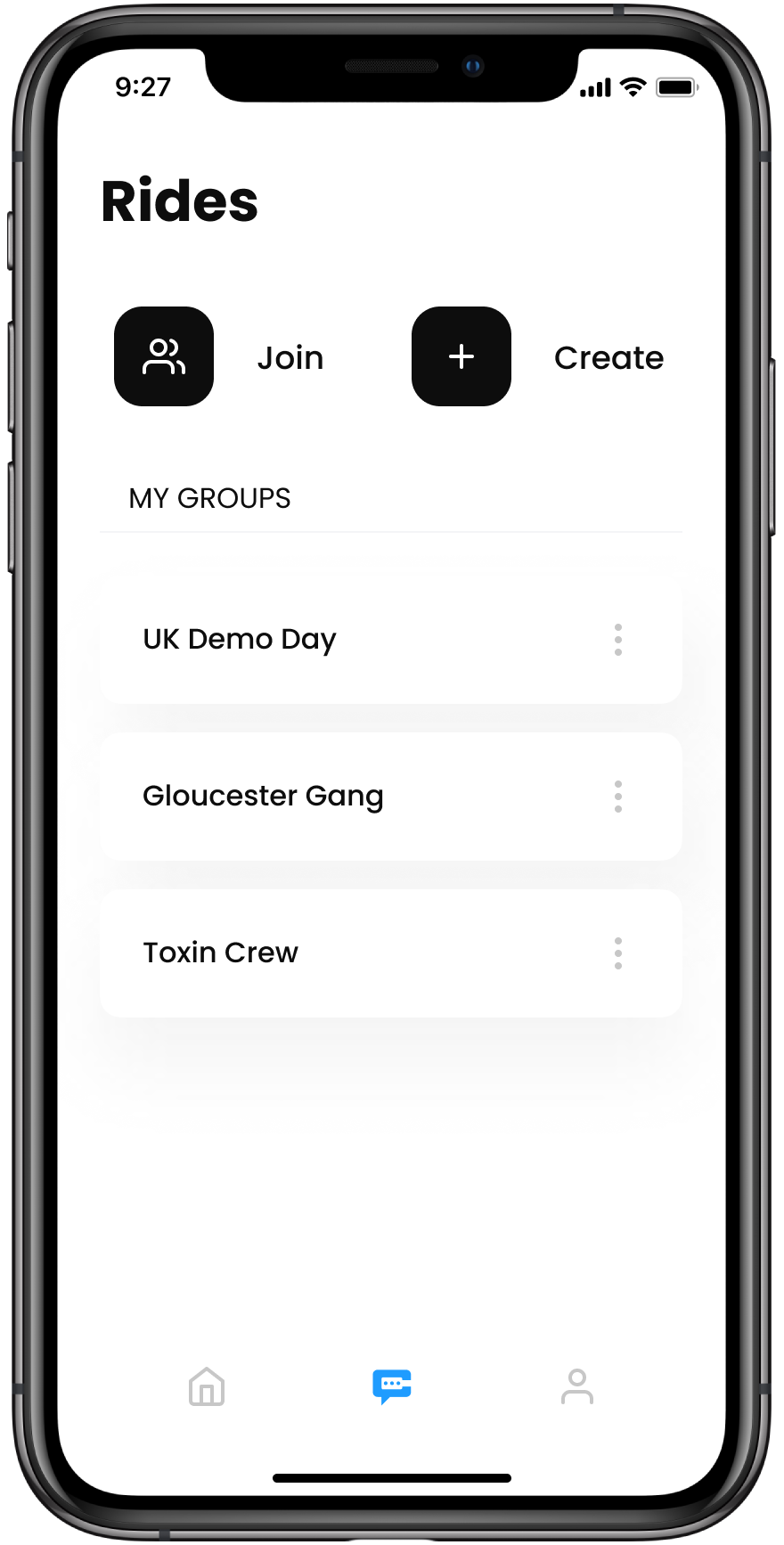Open the Gloucester Gang group

[391, 797]
